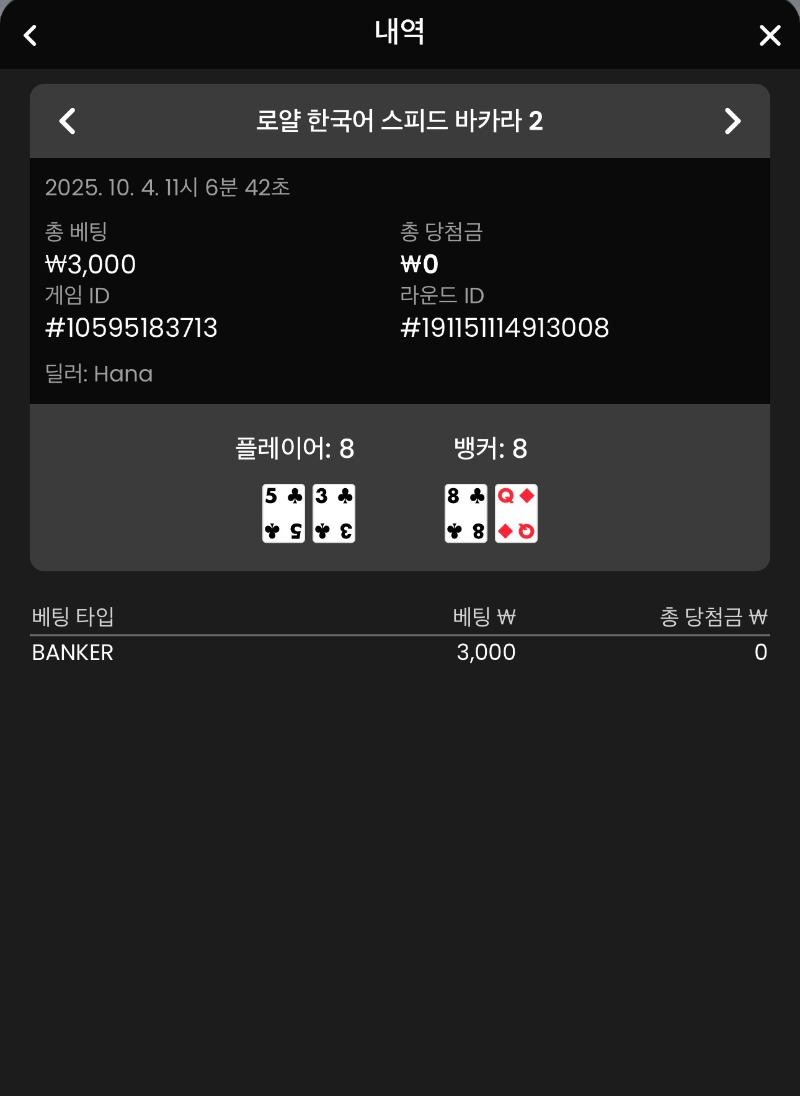Viewport: 800px width, 1096px height.
Task: Close the 내역 history panel
Action: pyautogui.click(x=769, y=36)
